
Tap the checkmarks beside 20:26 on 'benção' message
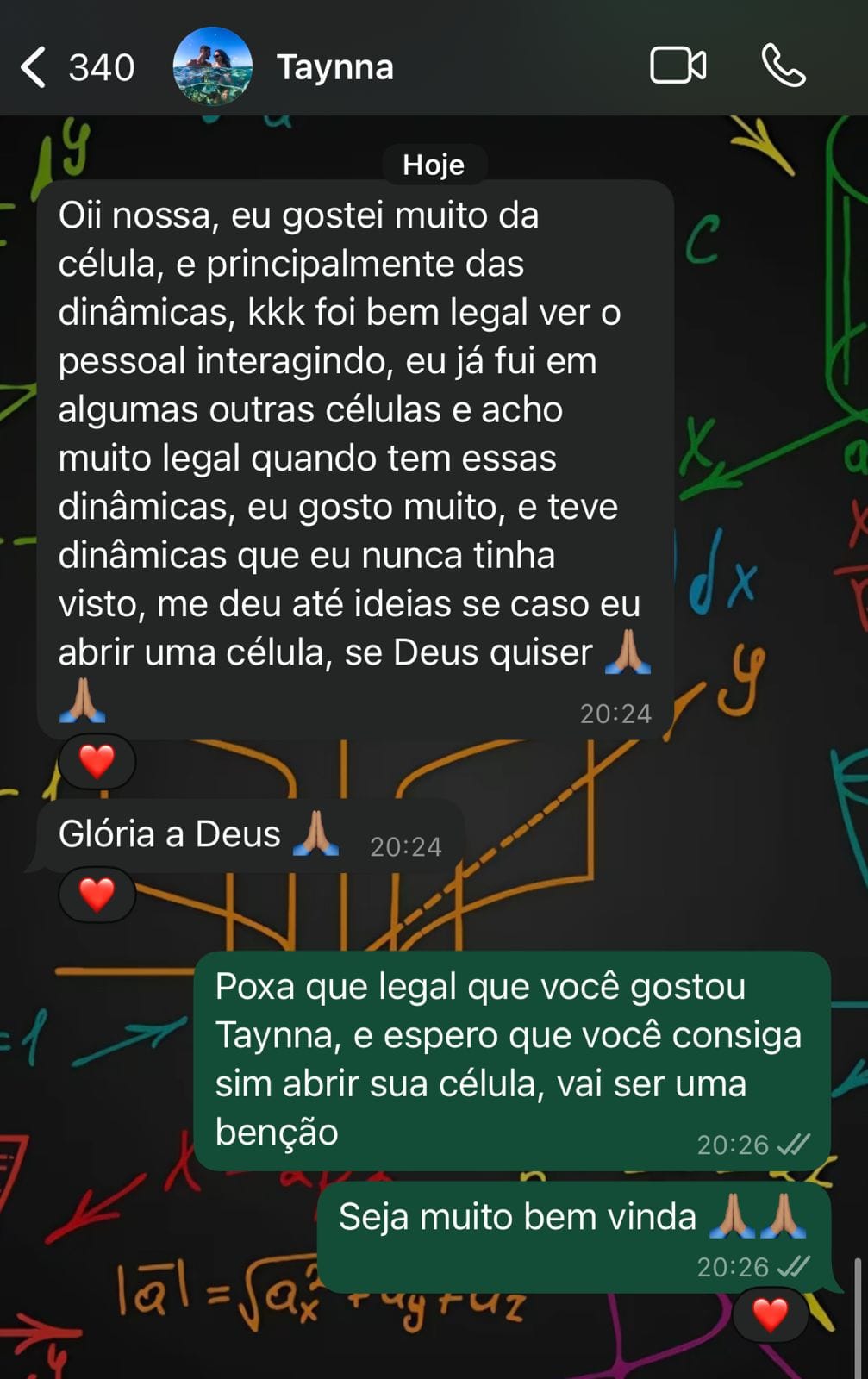(795, 1145)
